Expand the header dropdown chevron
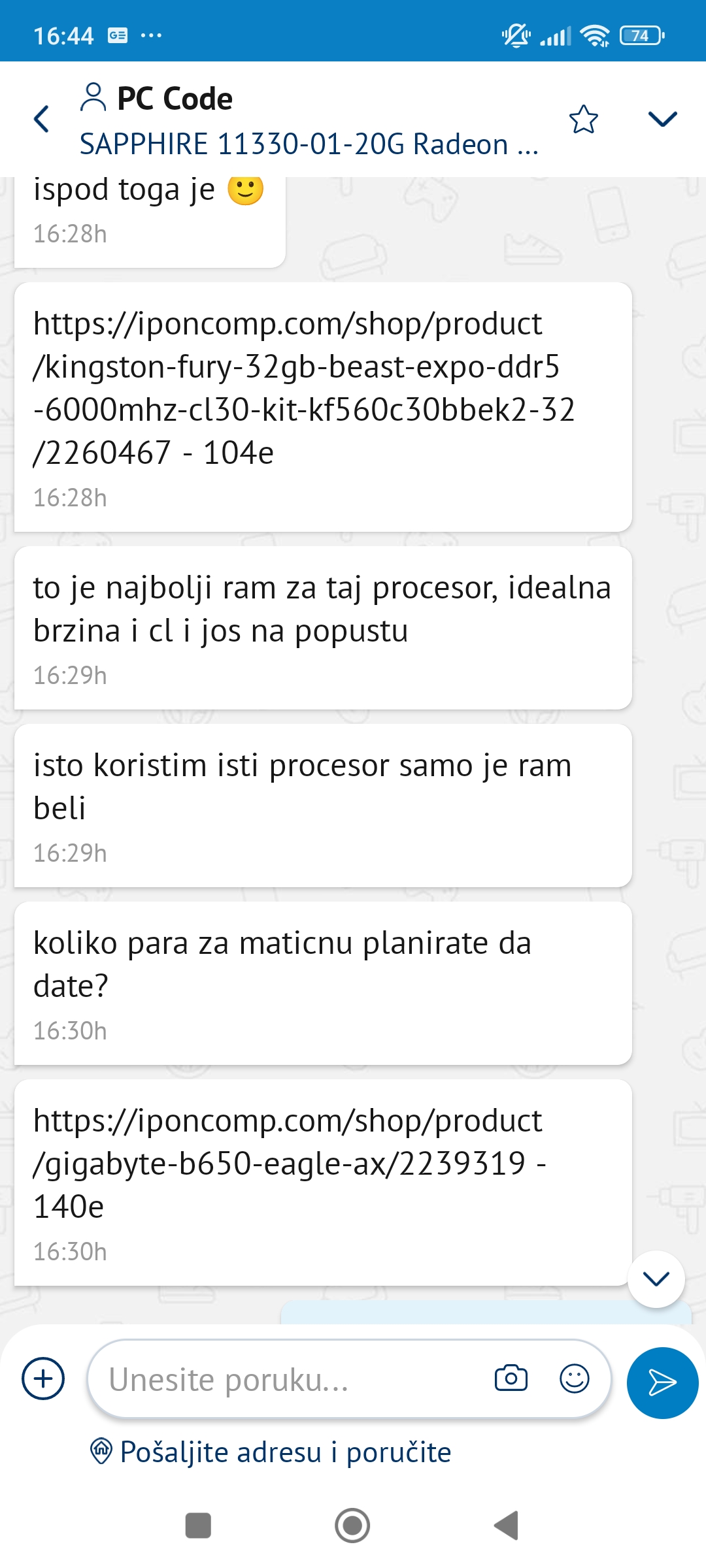The height and width of the screenshot is (1568, 706). (x=662, y=119)
